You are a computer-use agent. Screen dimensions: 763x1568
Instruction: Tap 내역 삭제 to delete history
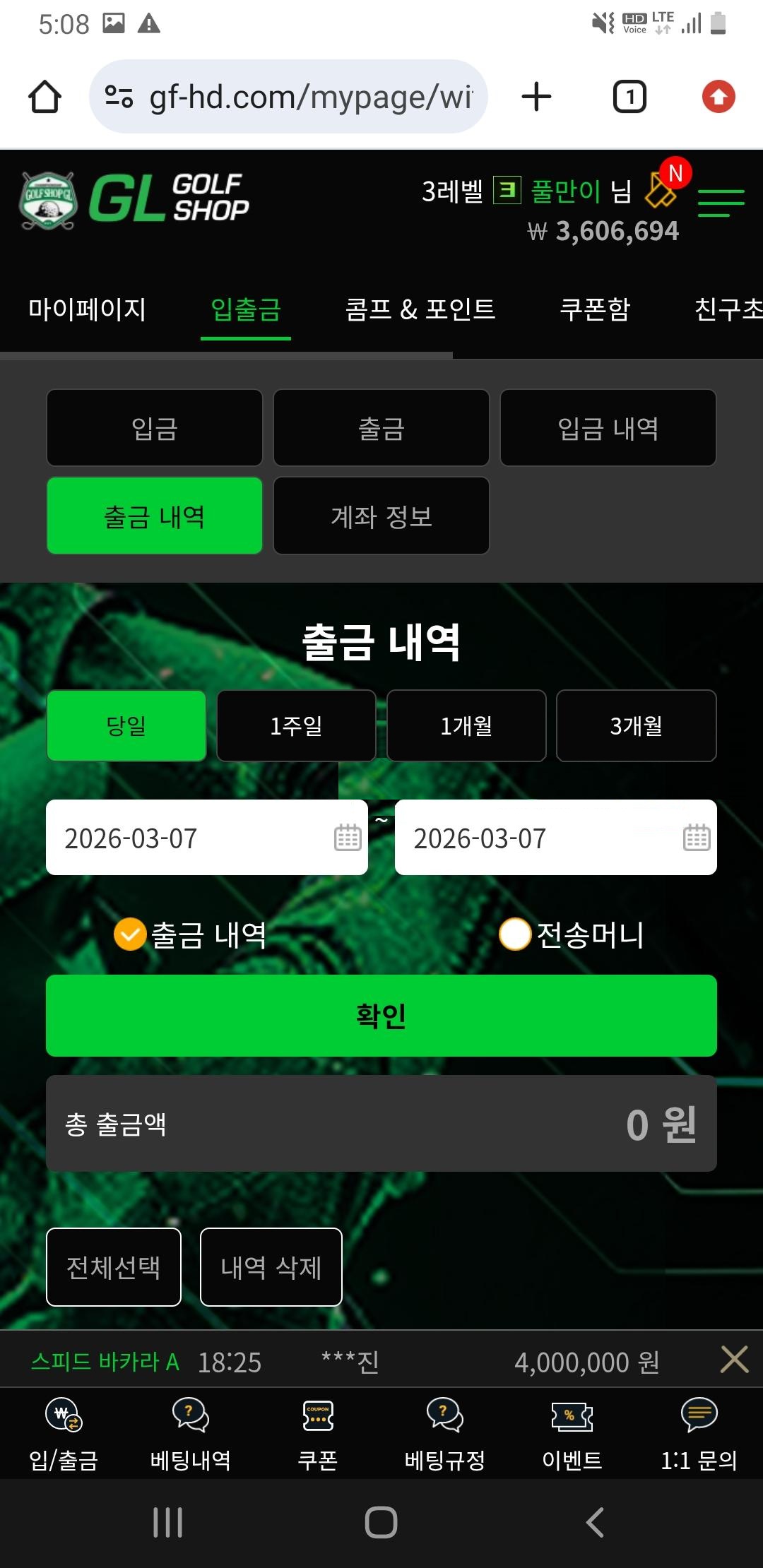271,1267
